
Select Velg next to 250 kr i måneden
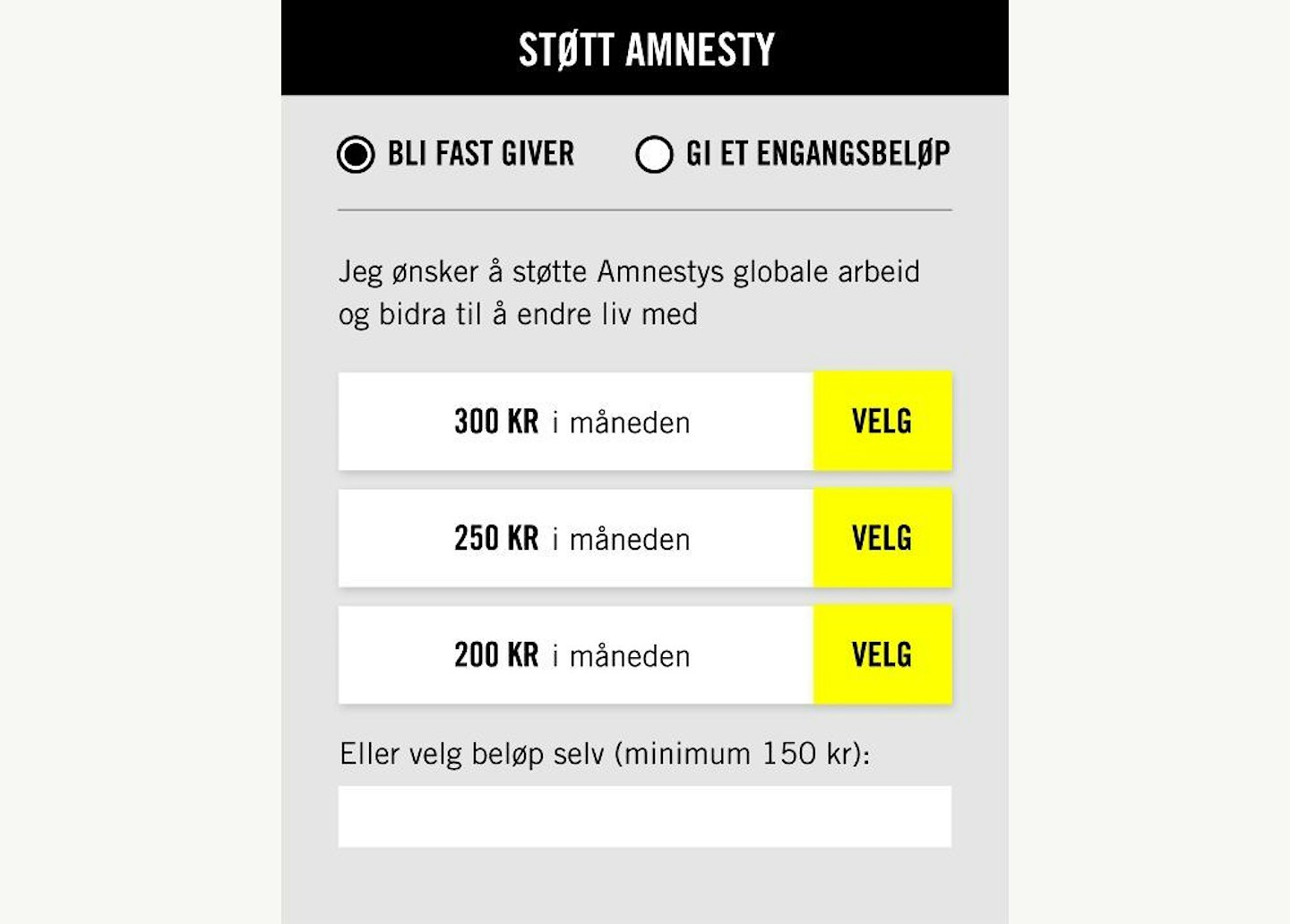point(881,538)
